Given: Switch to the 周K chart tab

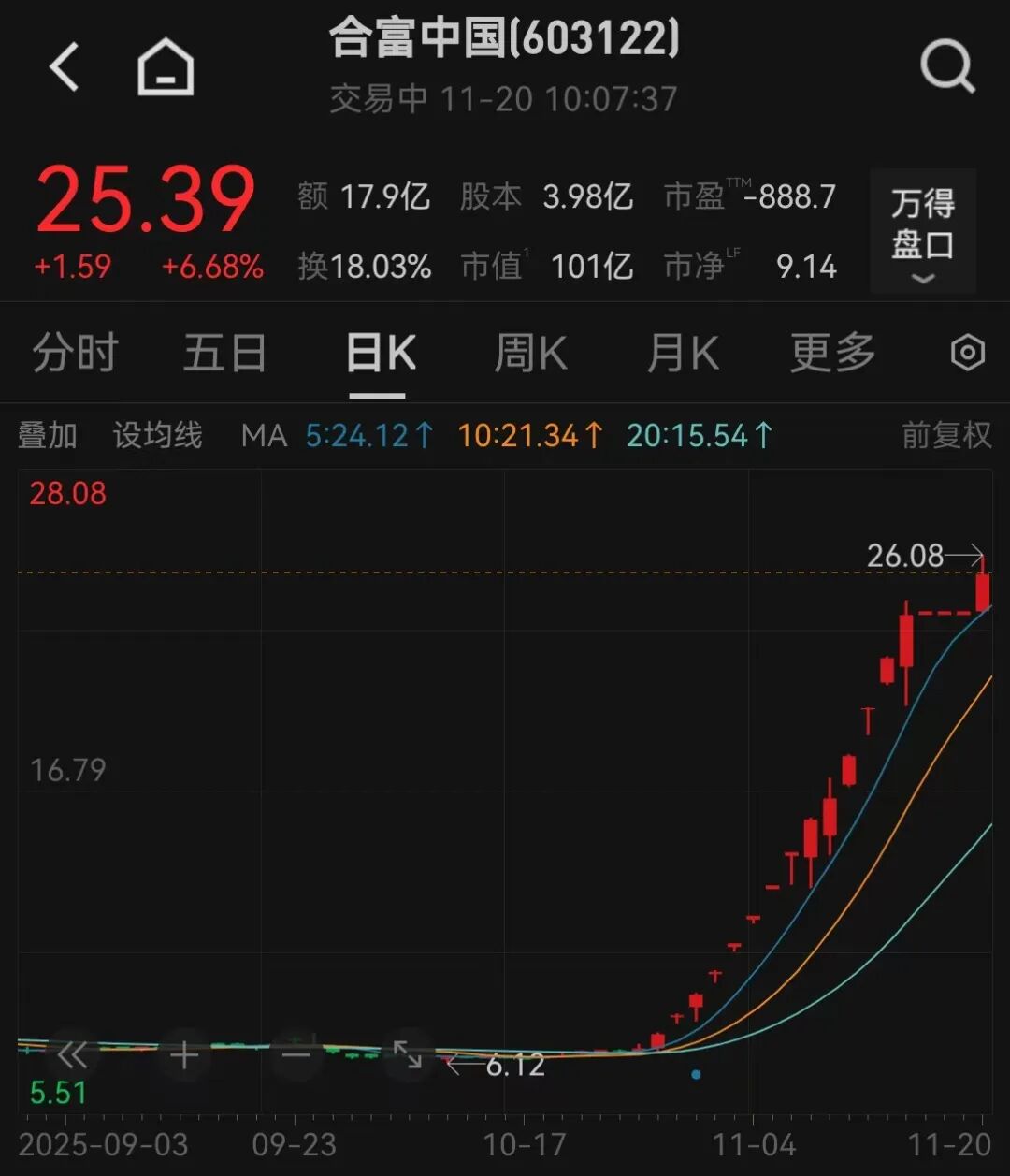Looking at the screenshot, I should pos(530,354).
